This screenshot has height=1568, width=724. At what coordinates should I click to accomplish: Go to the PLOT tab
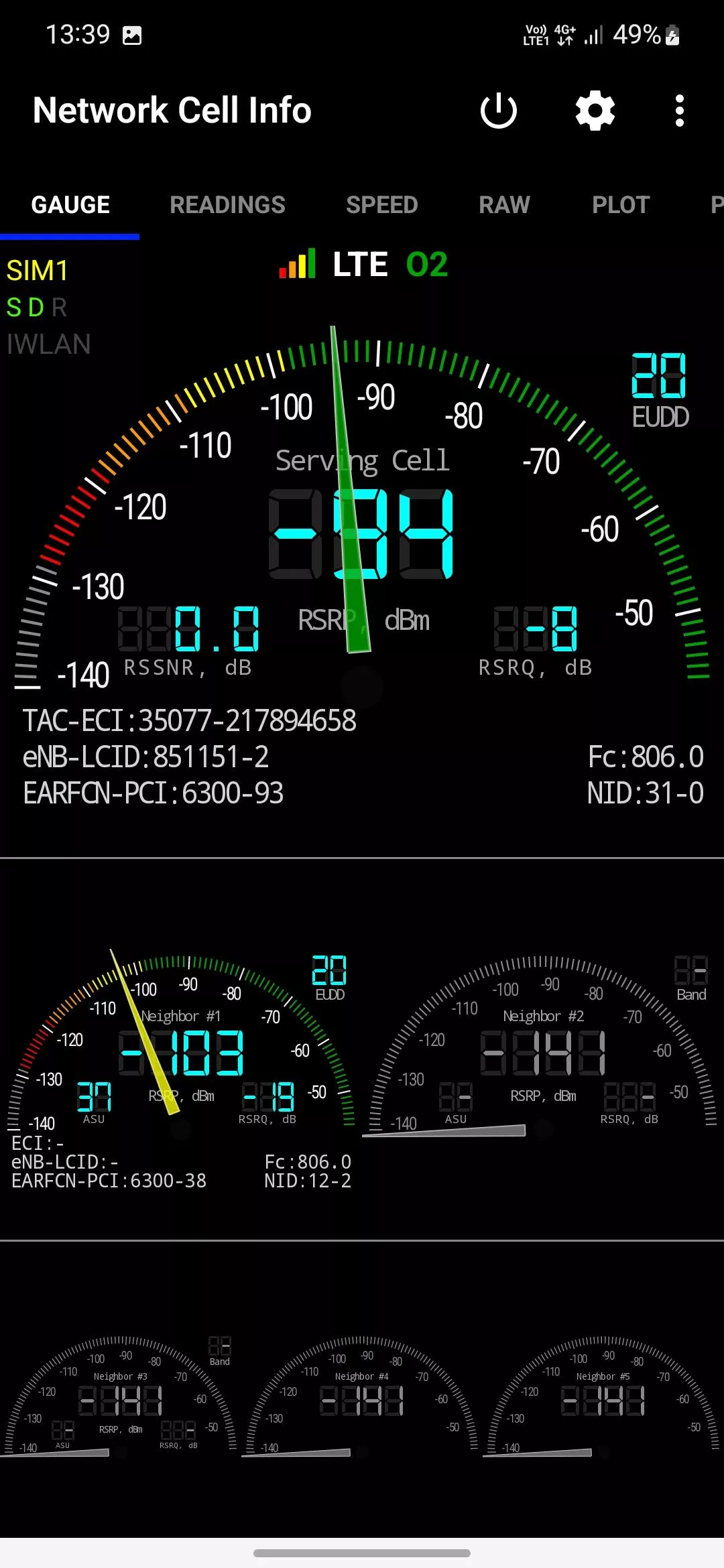(x=621, y=204)
